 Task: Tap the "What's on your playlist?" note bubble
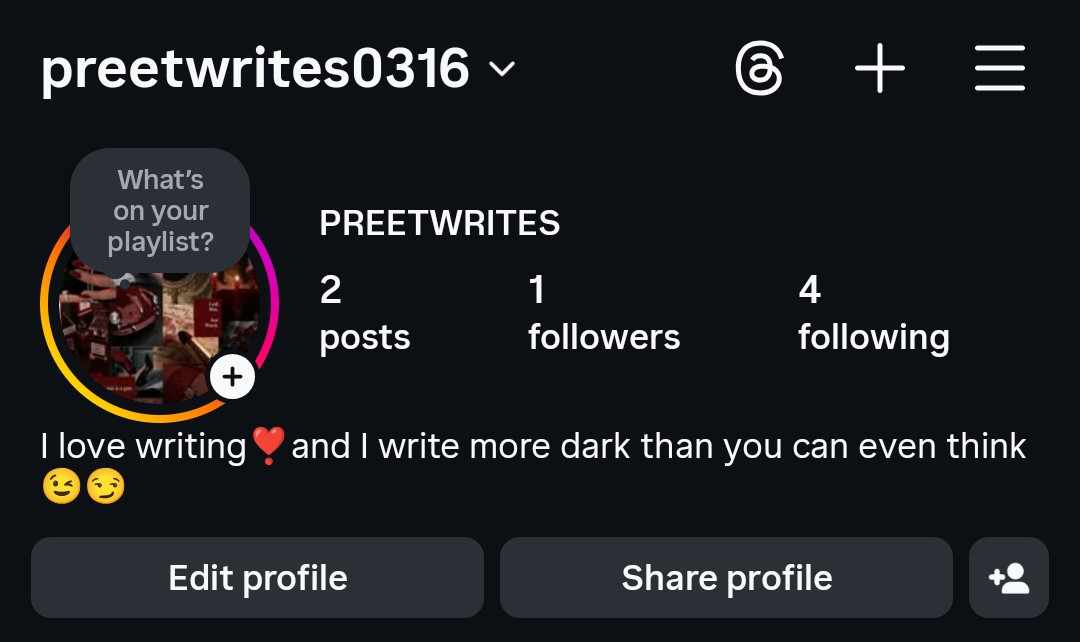click(x=160, y=211)
